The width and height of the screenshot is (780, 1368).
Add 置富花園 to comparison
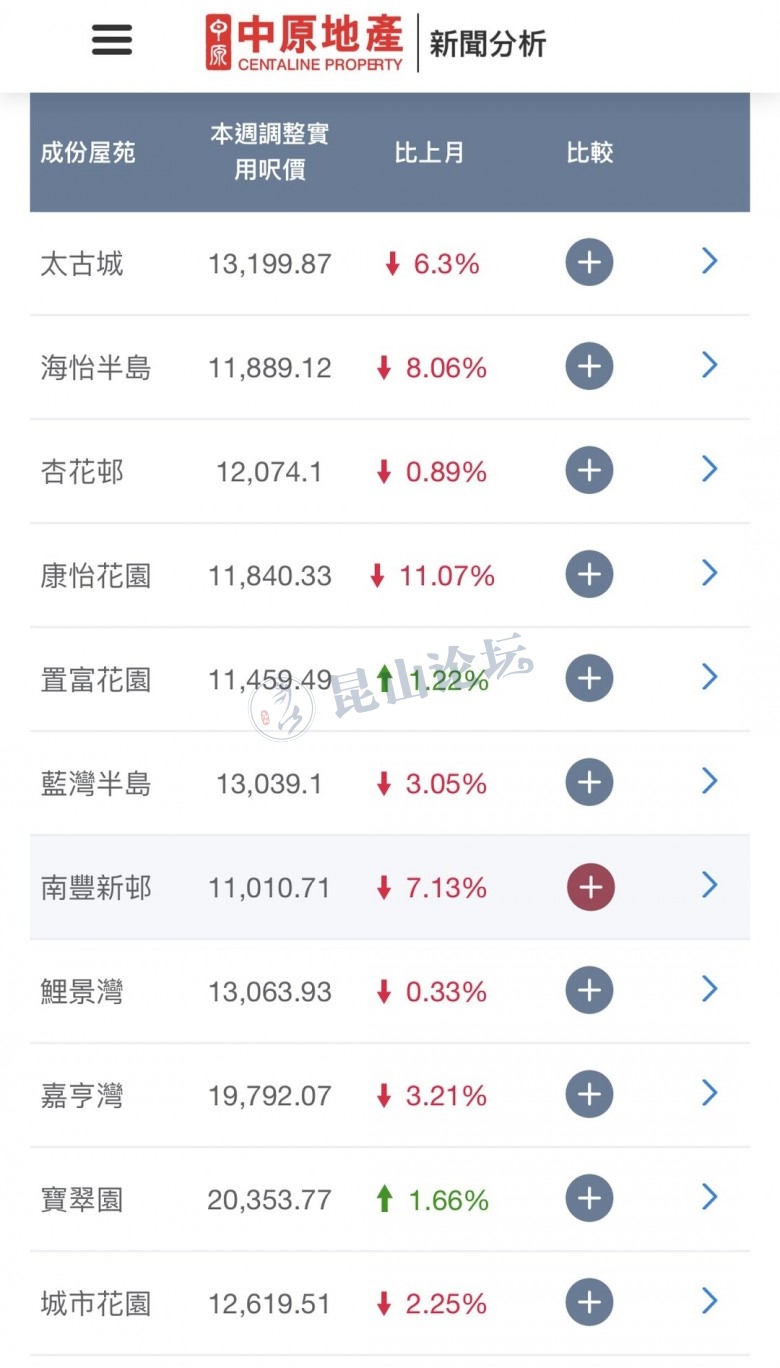589,679
